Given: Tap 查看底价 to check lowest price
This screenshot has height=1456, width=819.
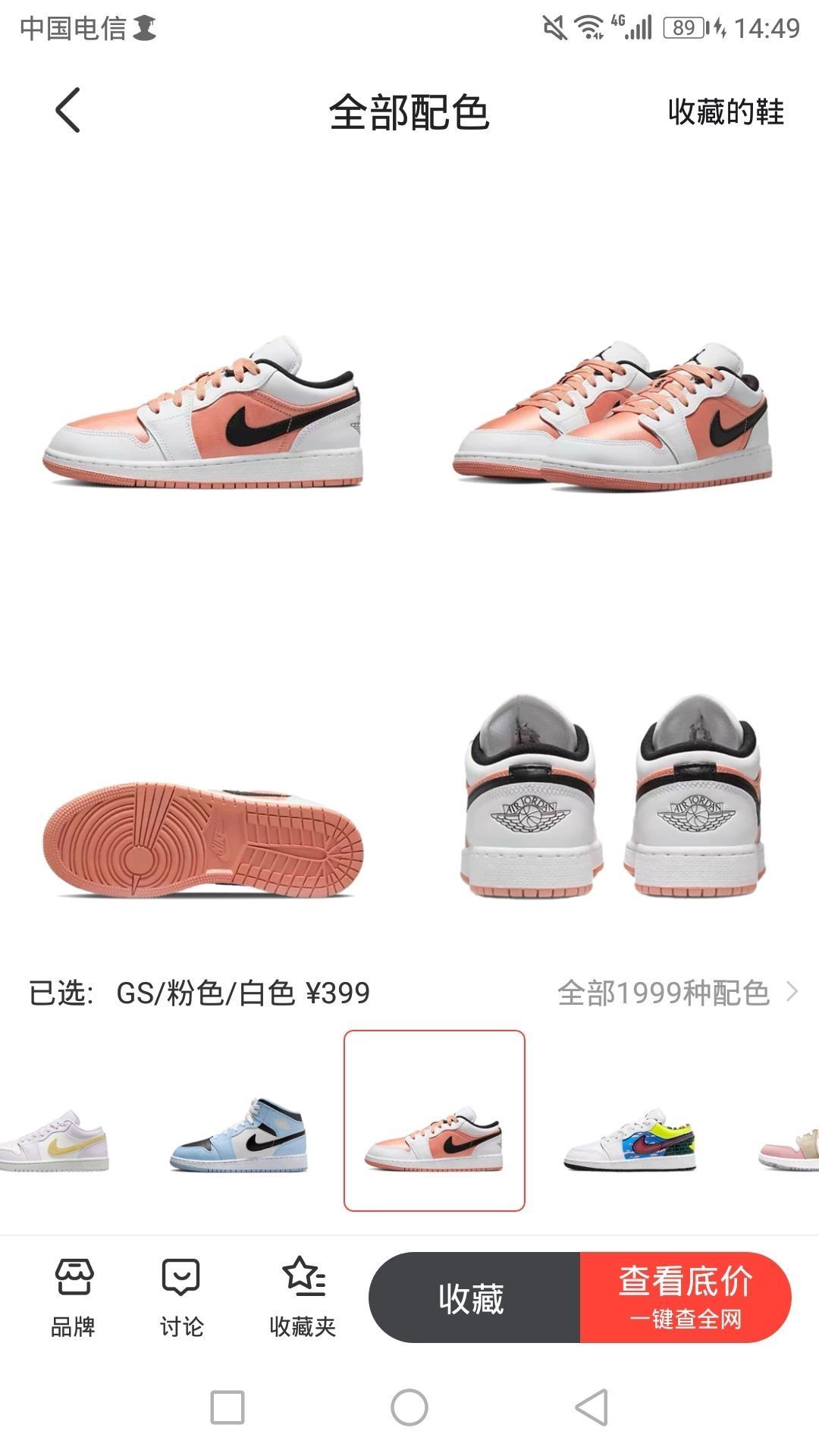Looking at the screenshot, I should click(x=686, y=1298).
